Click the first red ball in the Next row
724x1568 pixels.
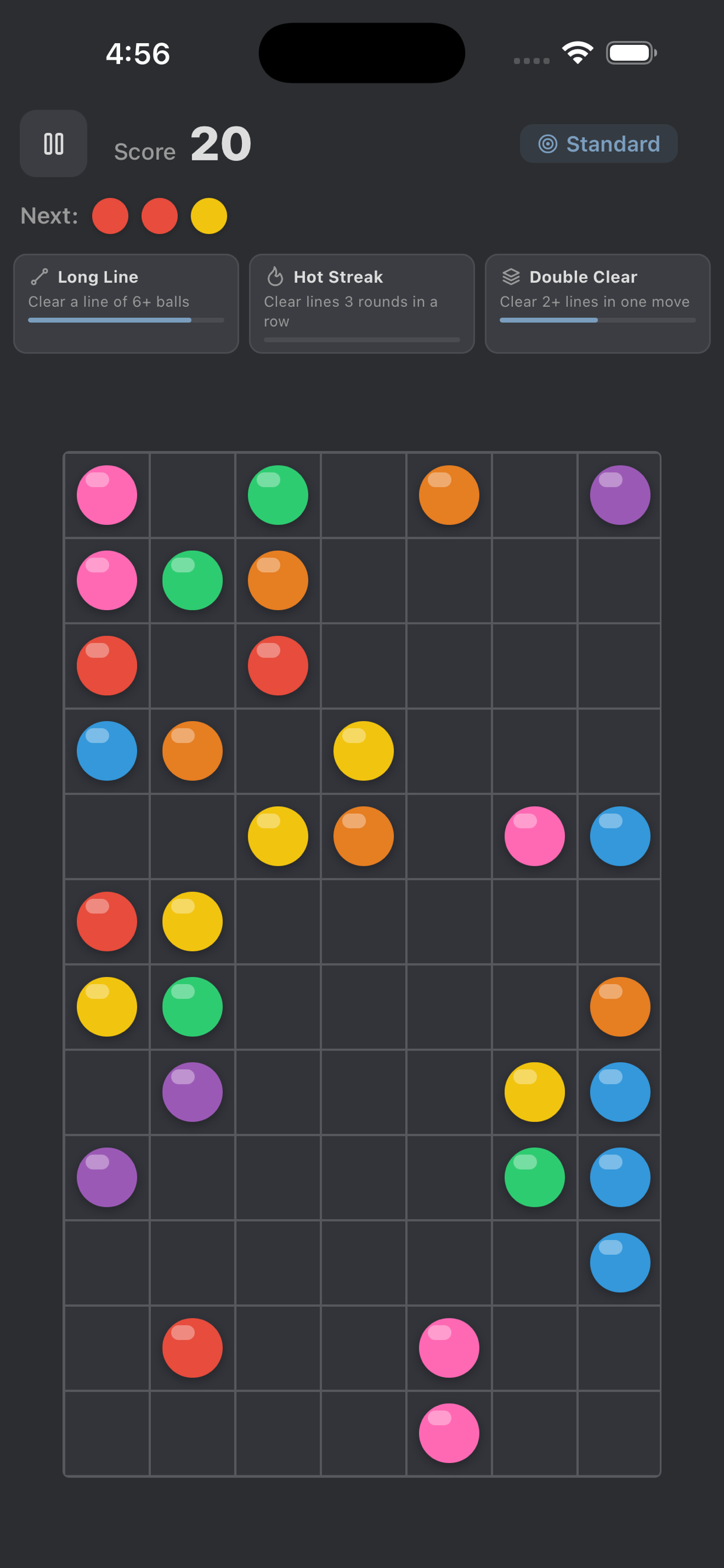point(110,215)
